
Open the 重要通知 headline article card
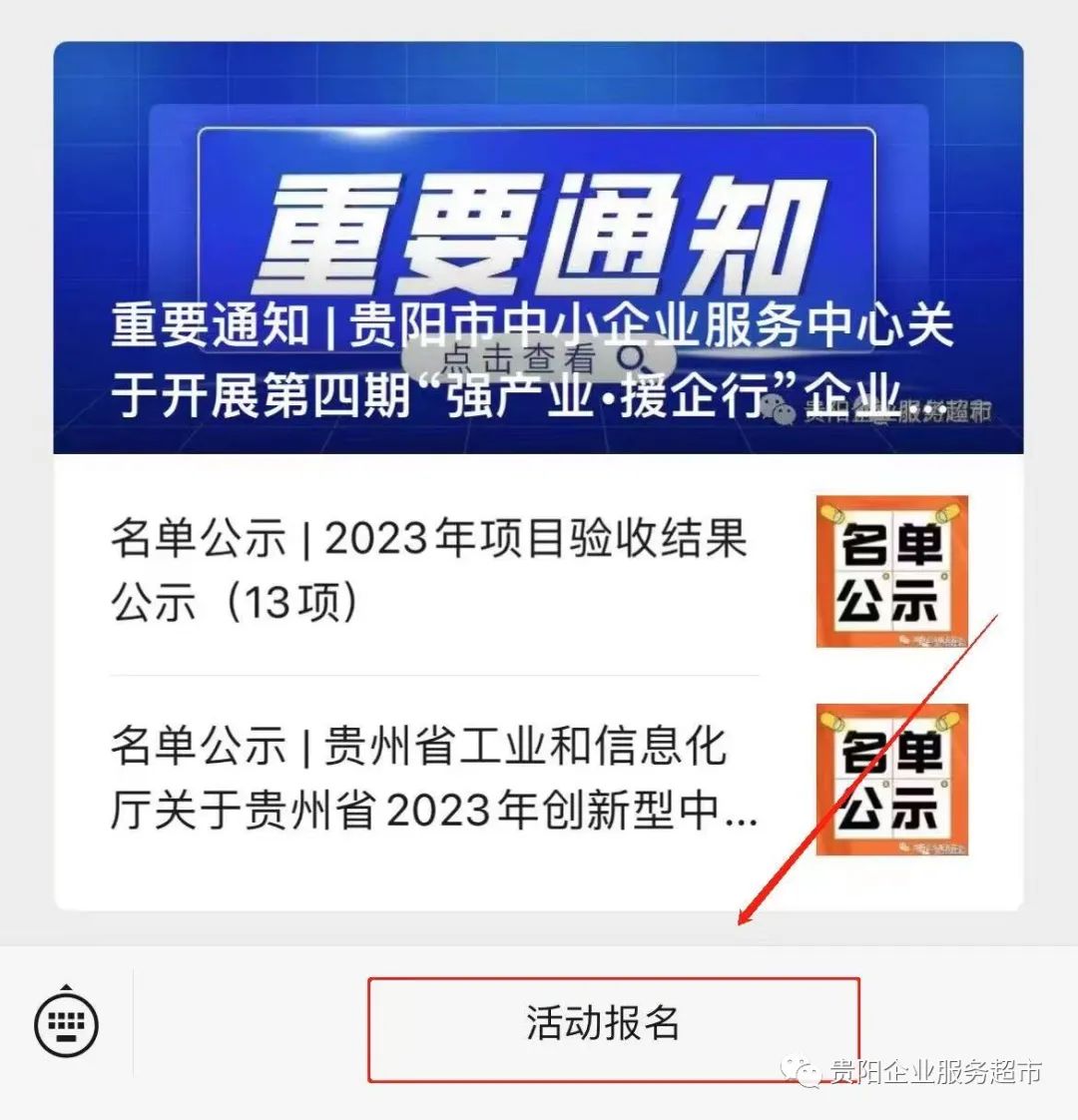coord(538,250)
